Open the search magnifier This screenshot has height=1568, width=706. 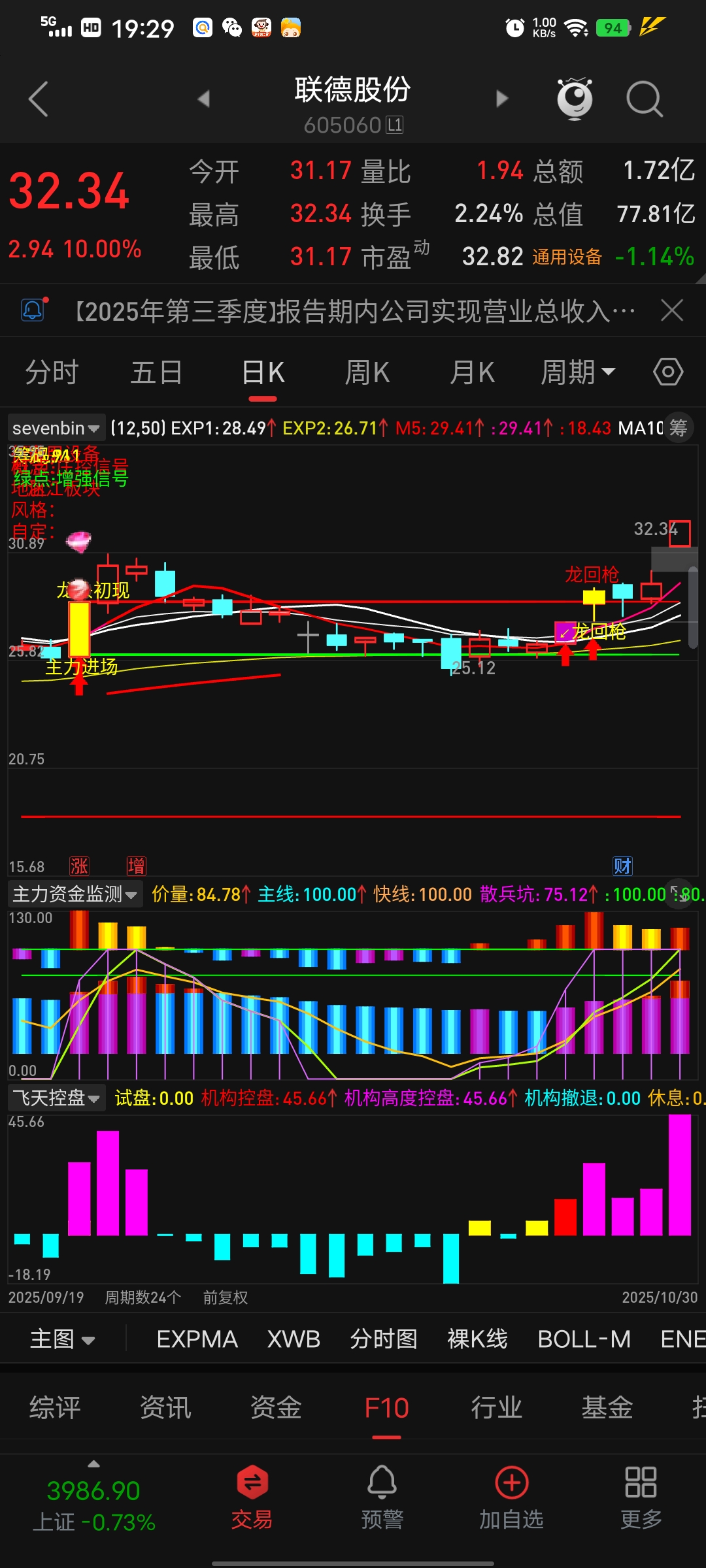pos(644,99)
